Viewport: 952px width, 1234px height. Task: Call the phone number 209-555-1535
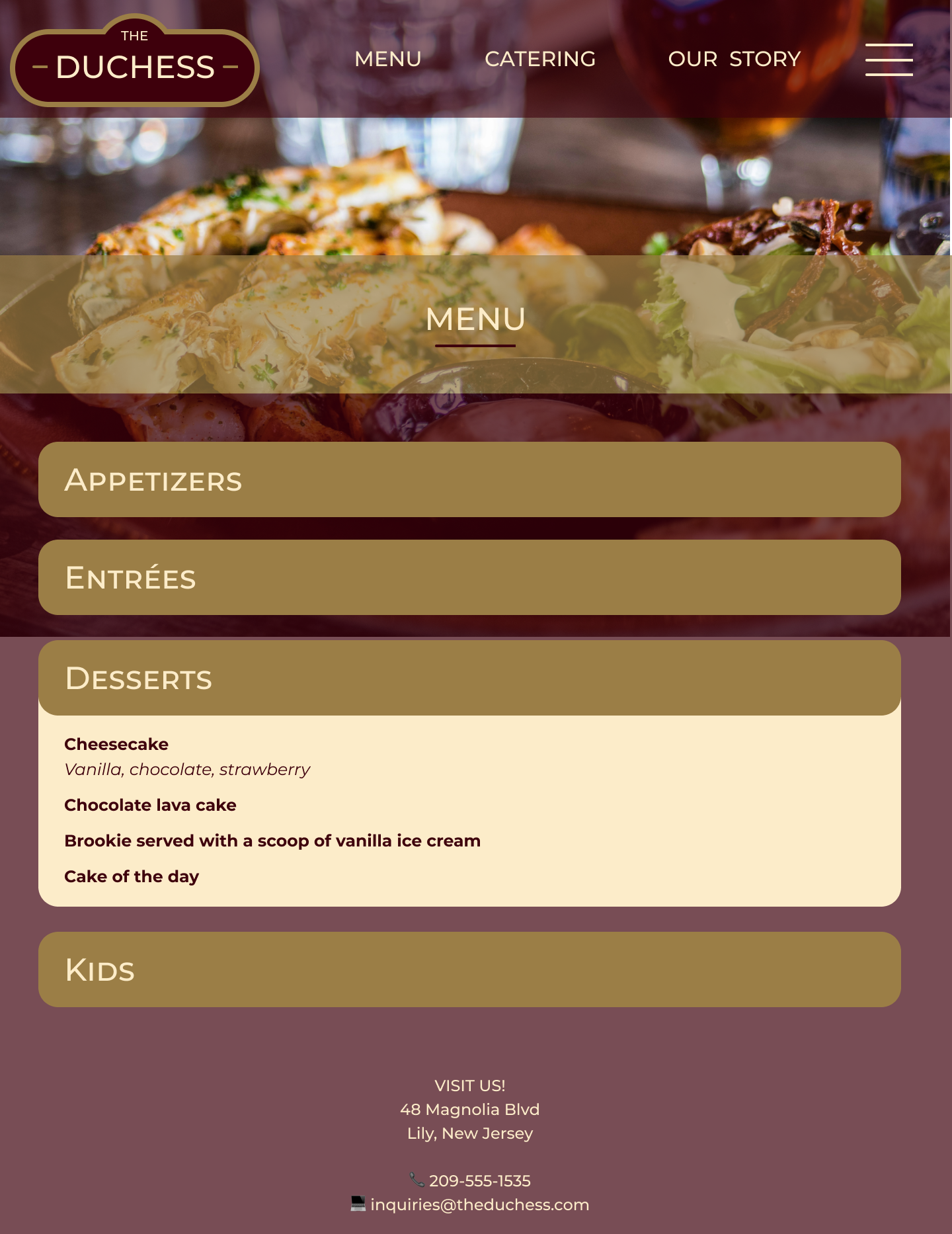click(x=479, y=1180)
